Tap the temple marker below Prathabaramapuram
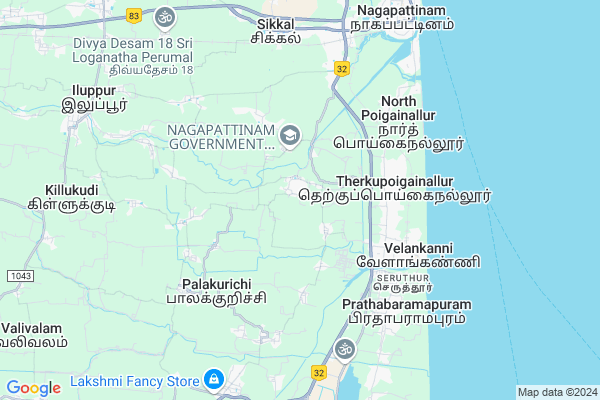This screenshot has height=400, width=600. [345, 348]
